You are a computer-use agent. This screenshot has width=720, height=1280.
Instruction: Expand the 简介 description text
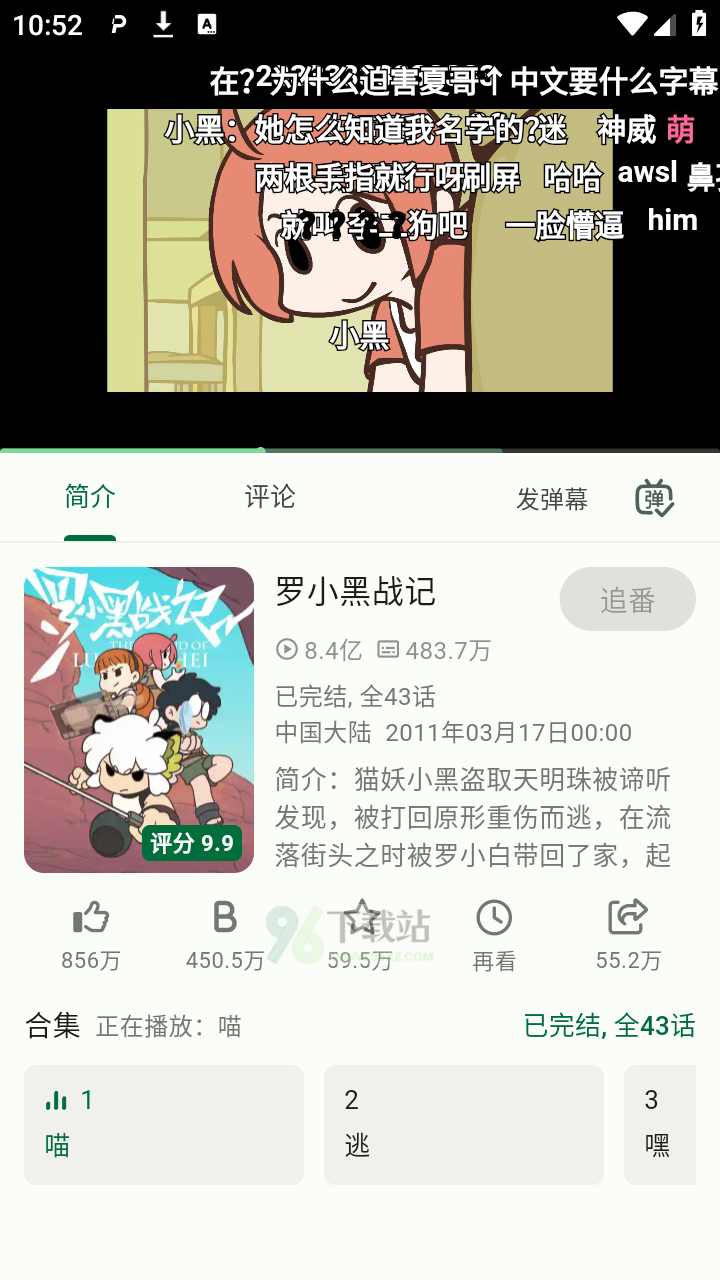[x=473, y=816]
